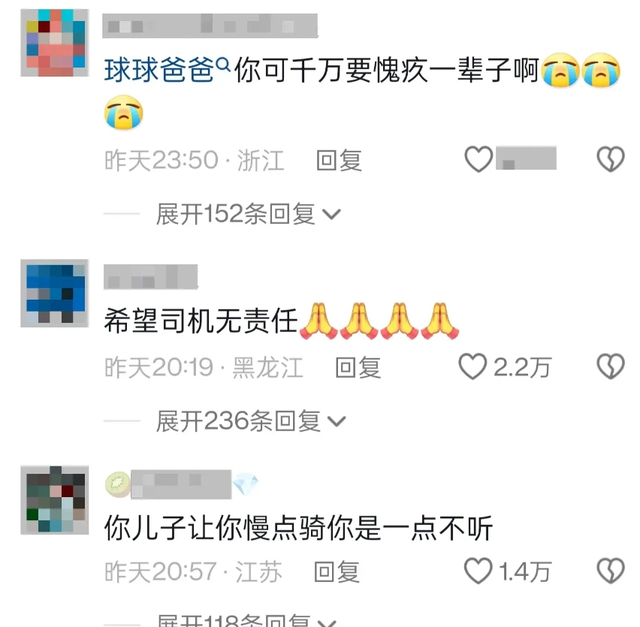Reply to the 你儿子让你慢点骑 comment
Screen dimensions: 640x627
[x=336, y=572]
